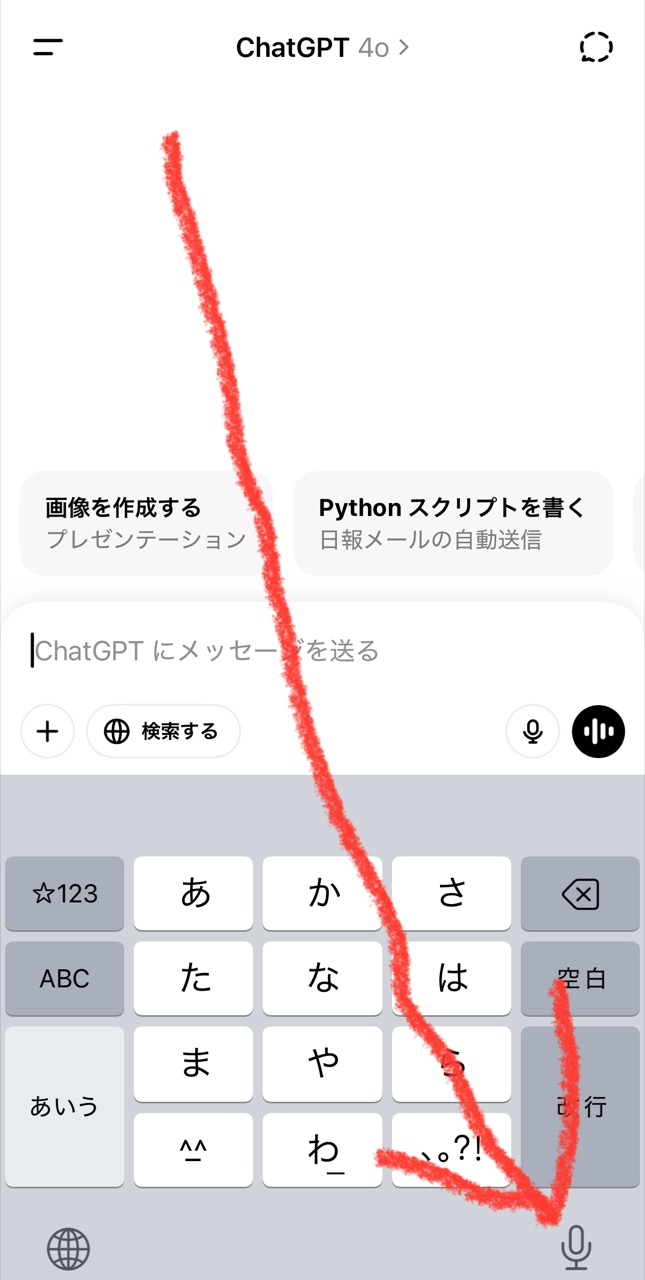Hit the 空白 space key
Image resolution: width=645 pixels, height=1280 pixels.
pos(580,978)
